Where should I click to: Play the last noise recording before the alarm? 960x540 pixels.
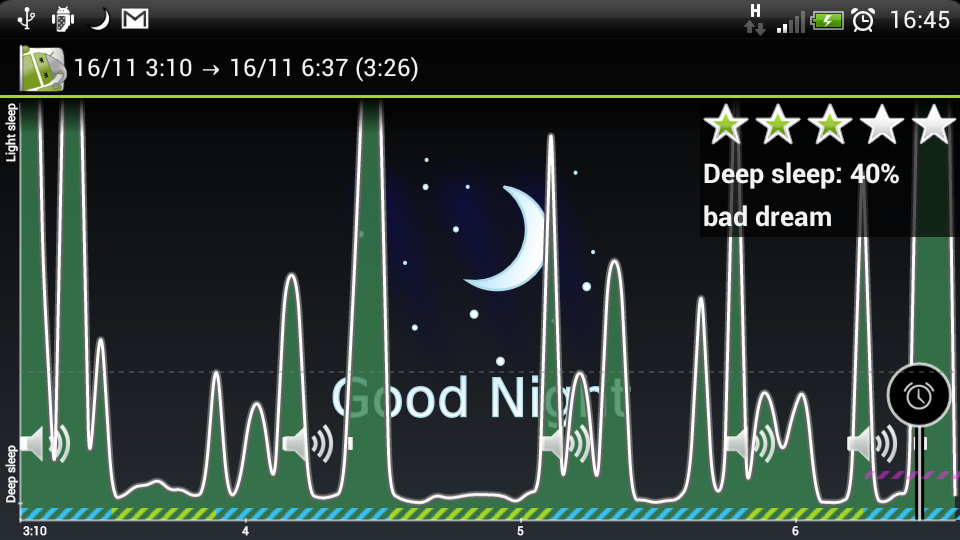[872, 443]
